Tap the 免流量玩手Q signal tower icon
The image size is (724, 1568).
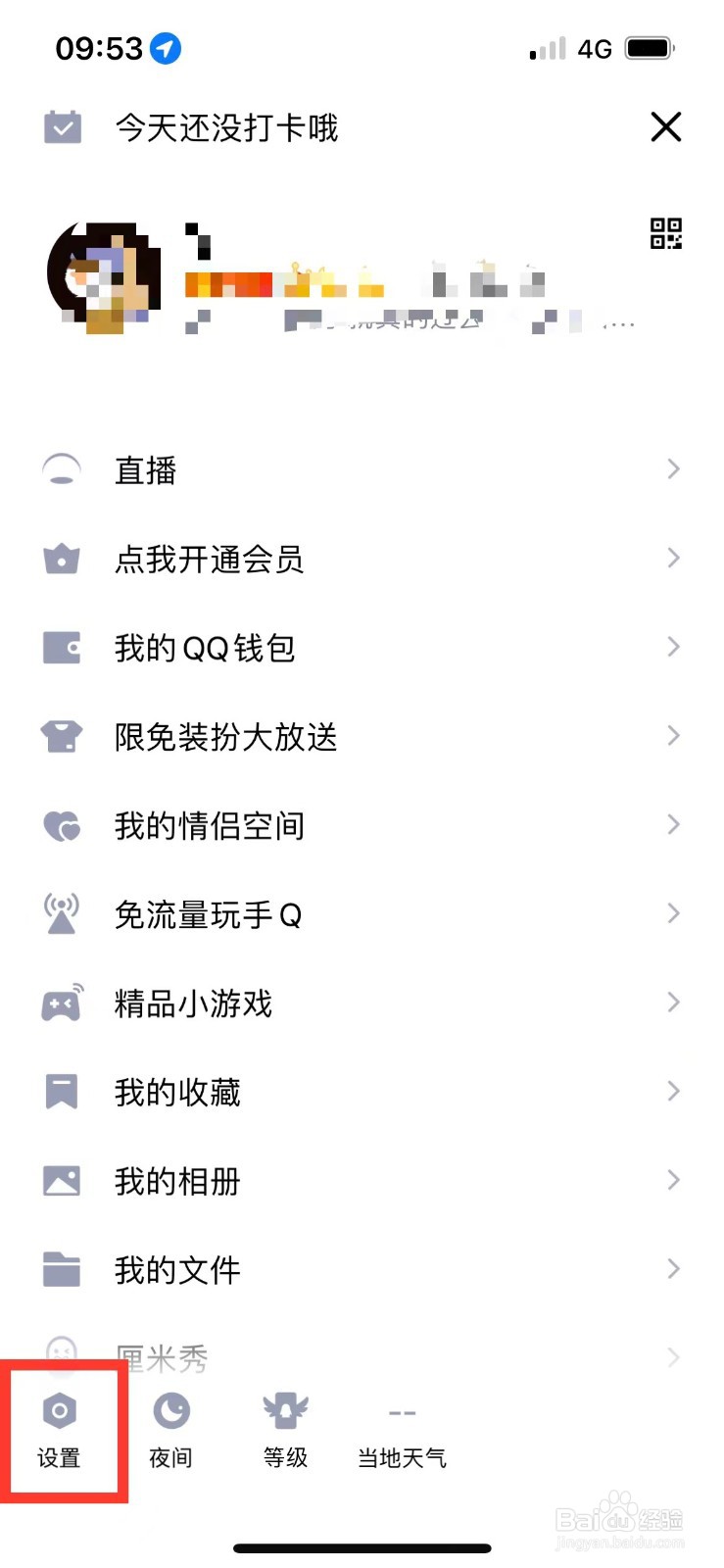pyautogui.click(x=62, y=913)
